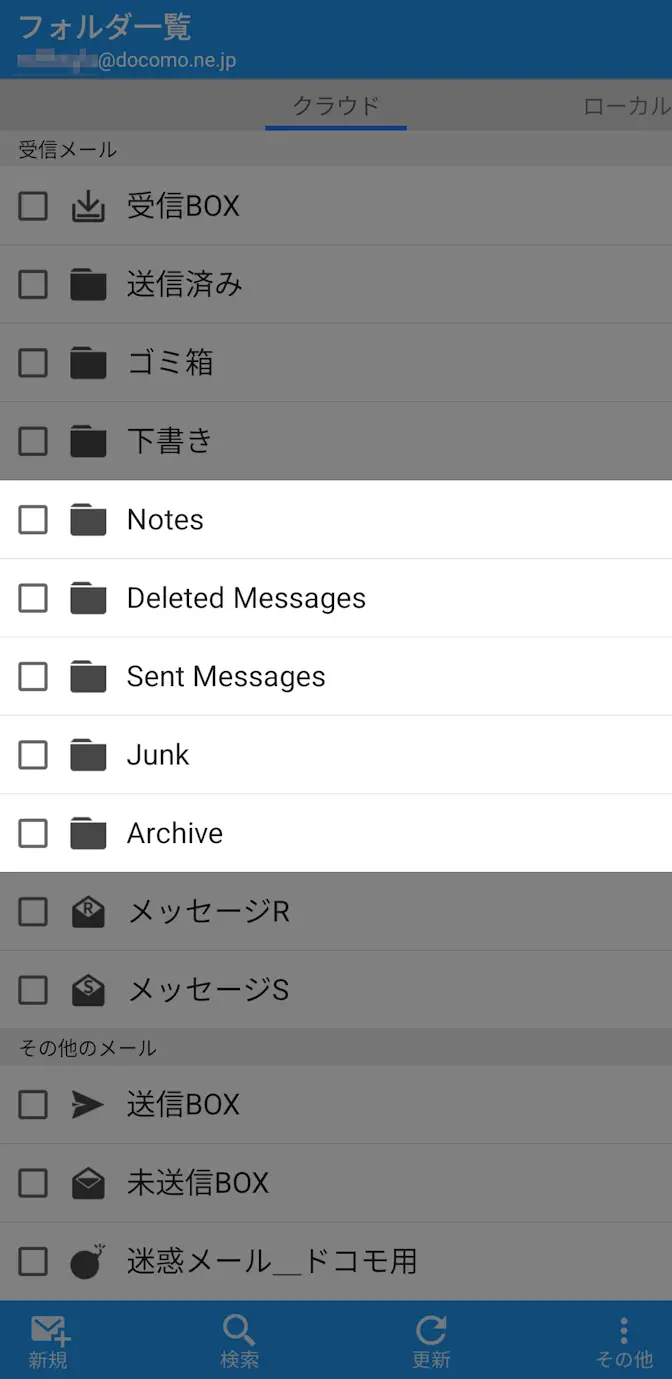
Task: Open the その他 overflow menu
Action: coord(623,1341)
